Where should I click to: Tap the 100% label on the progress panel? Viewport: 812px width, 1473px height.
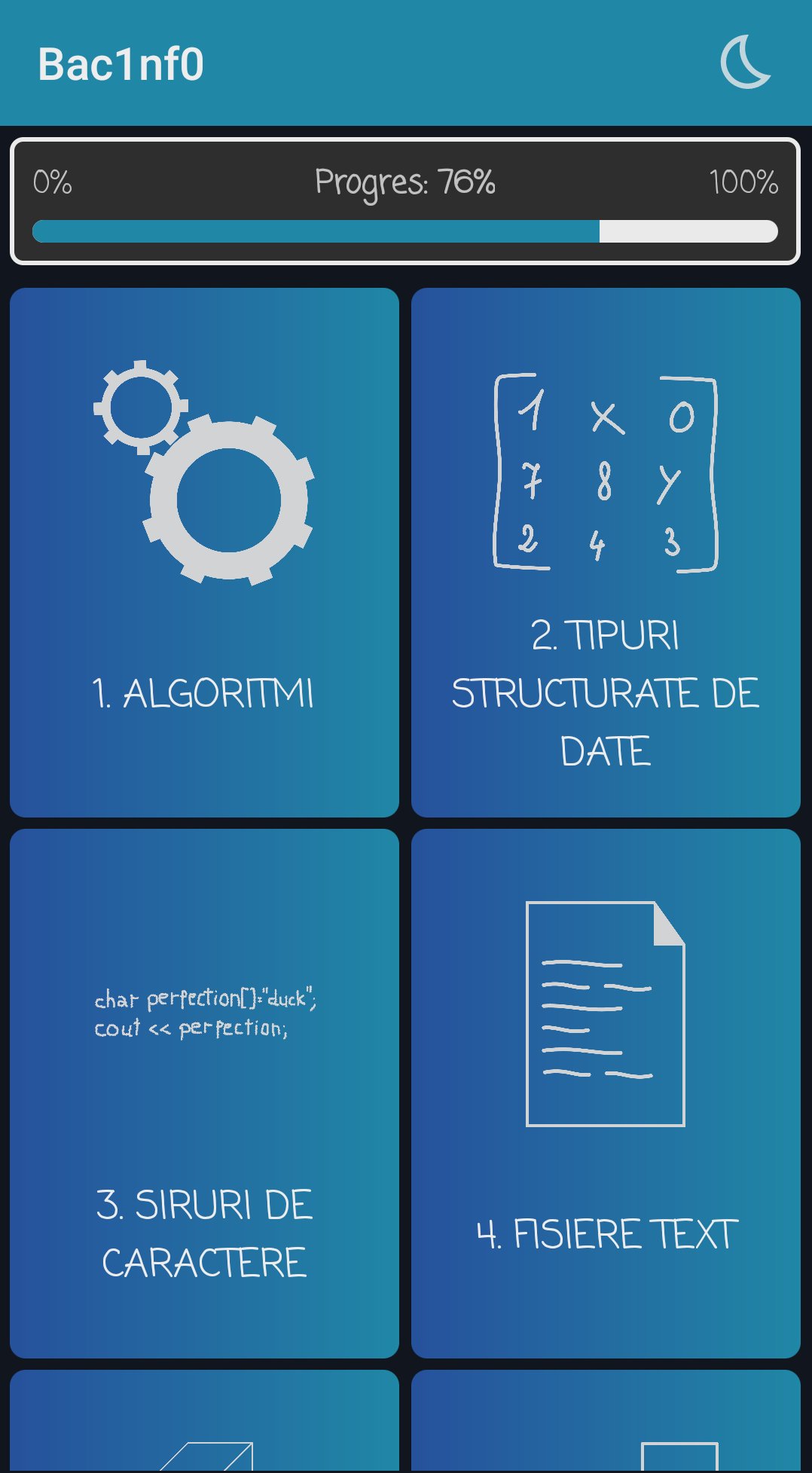pos(743,181)
